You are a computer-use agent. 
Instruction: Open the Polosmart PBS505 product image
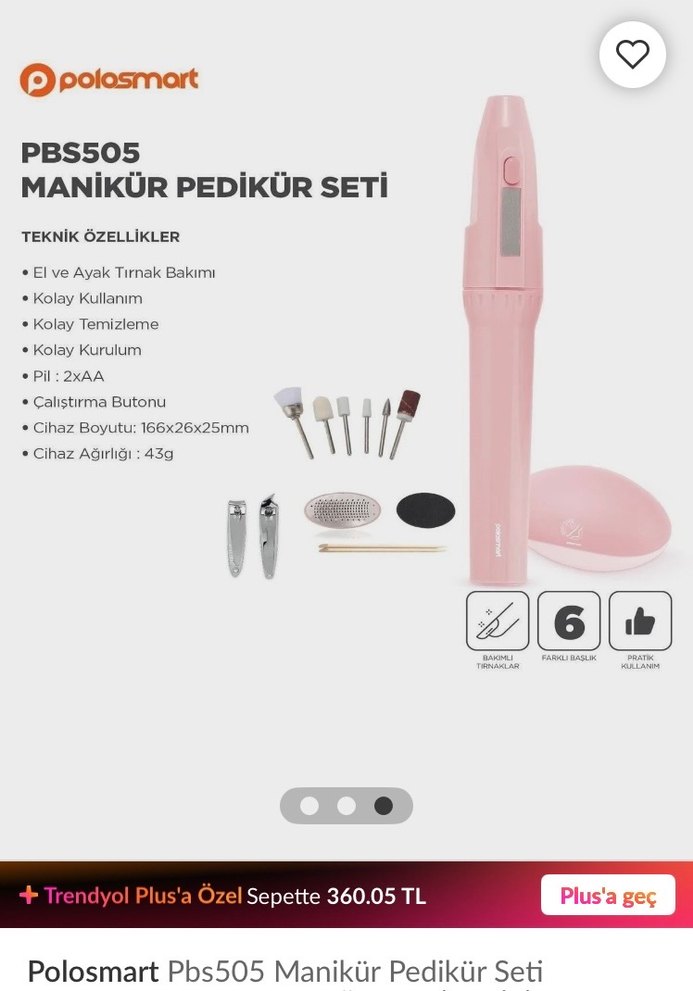346,400
